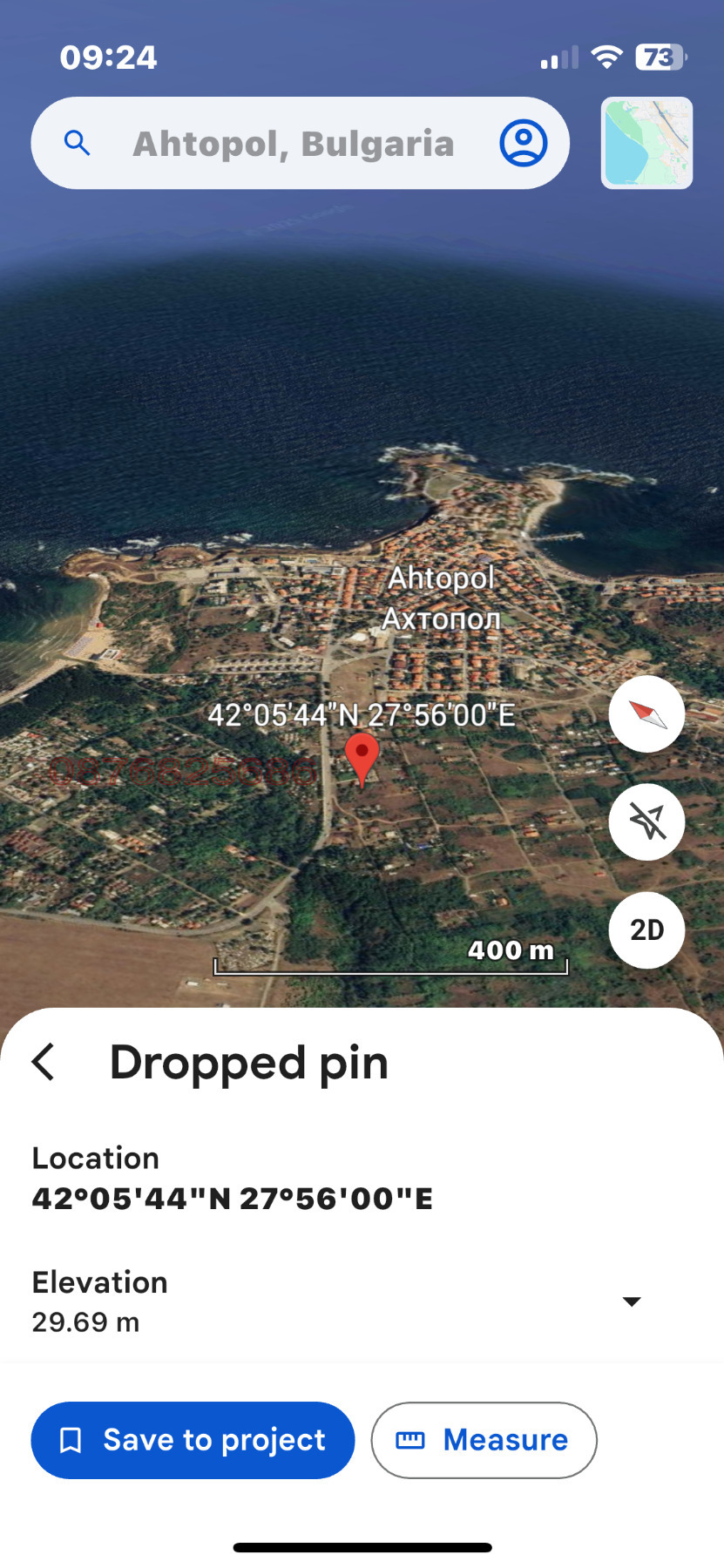Open the map style thumbnail

click(646, 143)
